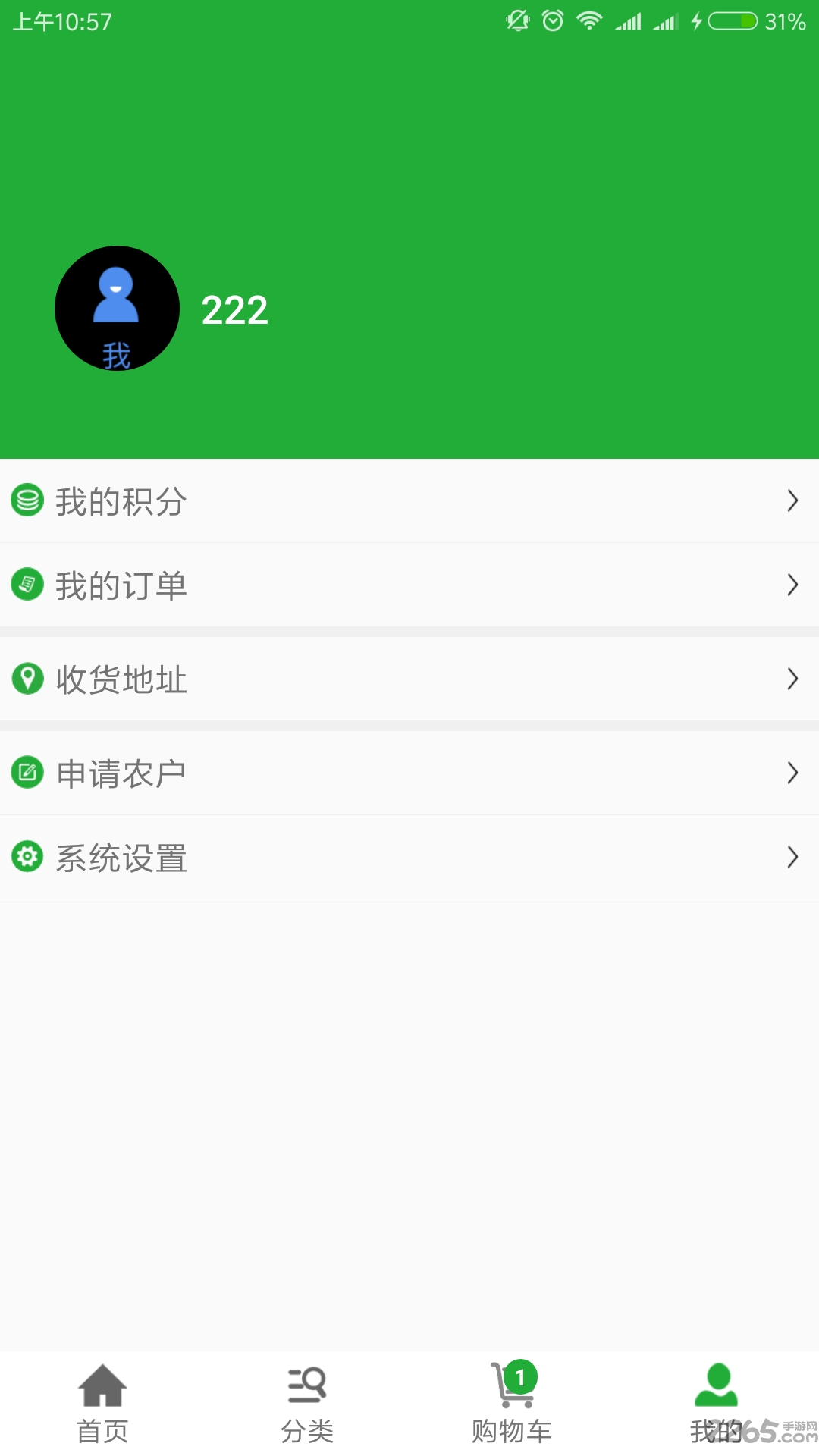The width and height of the screenshot is (819, 1456).
Task: Open the 系统设置 gear icon
Action: click(x=28, y=857)
